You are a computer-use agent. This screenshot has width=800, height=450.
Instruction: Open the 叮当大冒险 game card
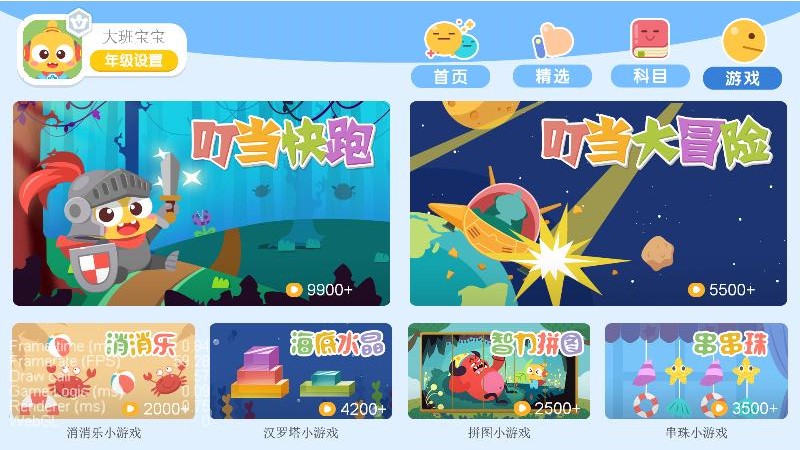[599, 203]
